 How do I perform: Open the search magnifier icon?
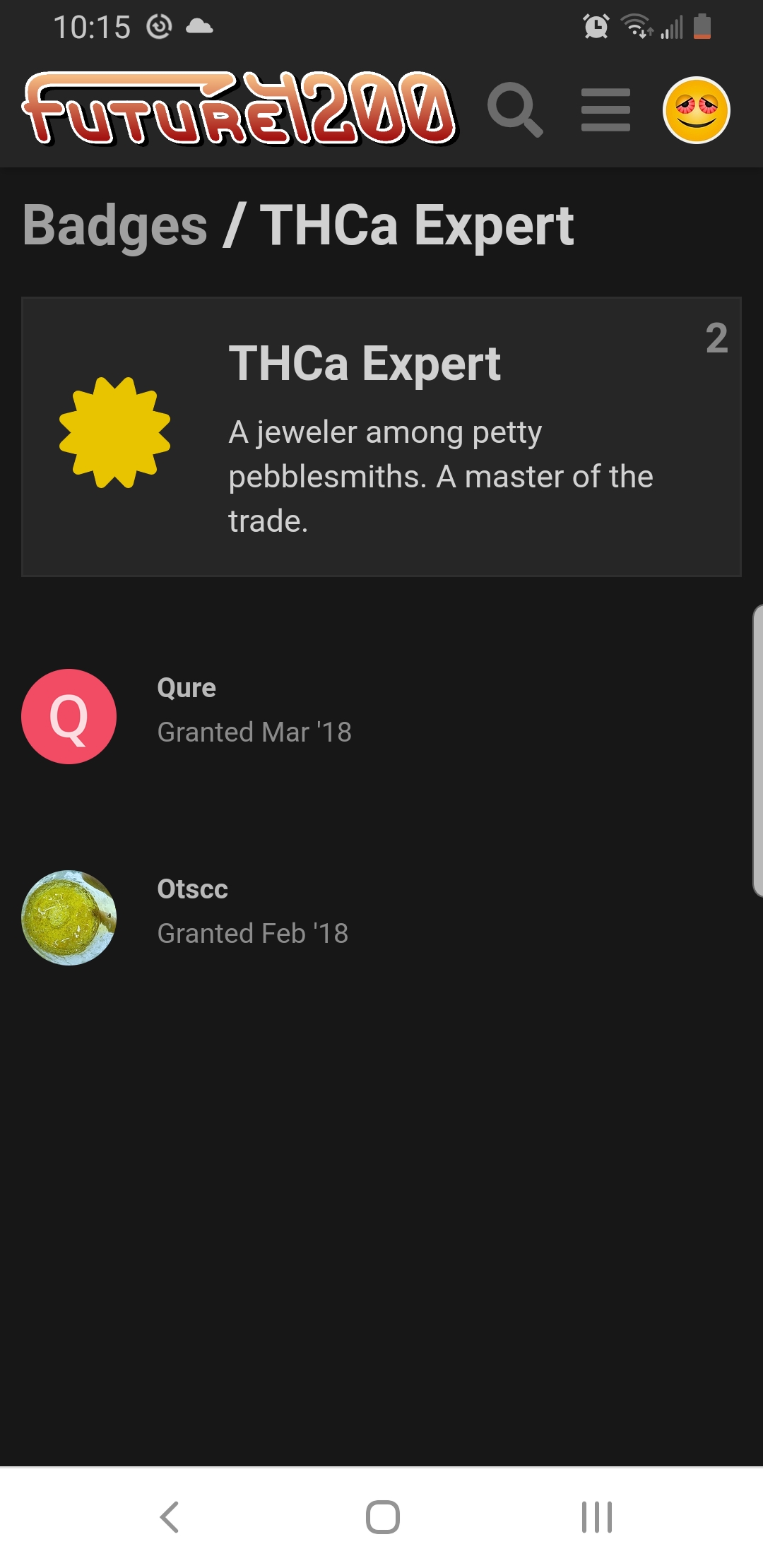tap(515, 109)
